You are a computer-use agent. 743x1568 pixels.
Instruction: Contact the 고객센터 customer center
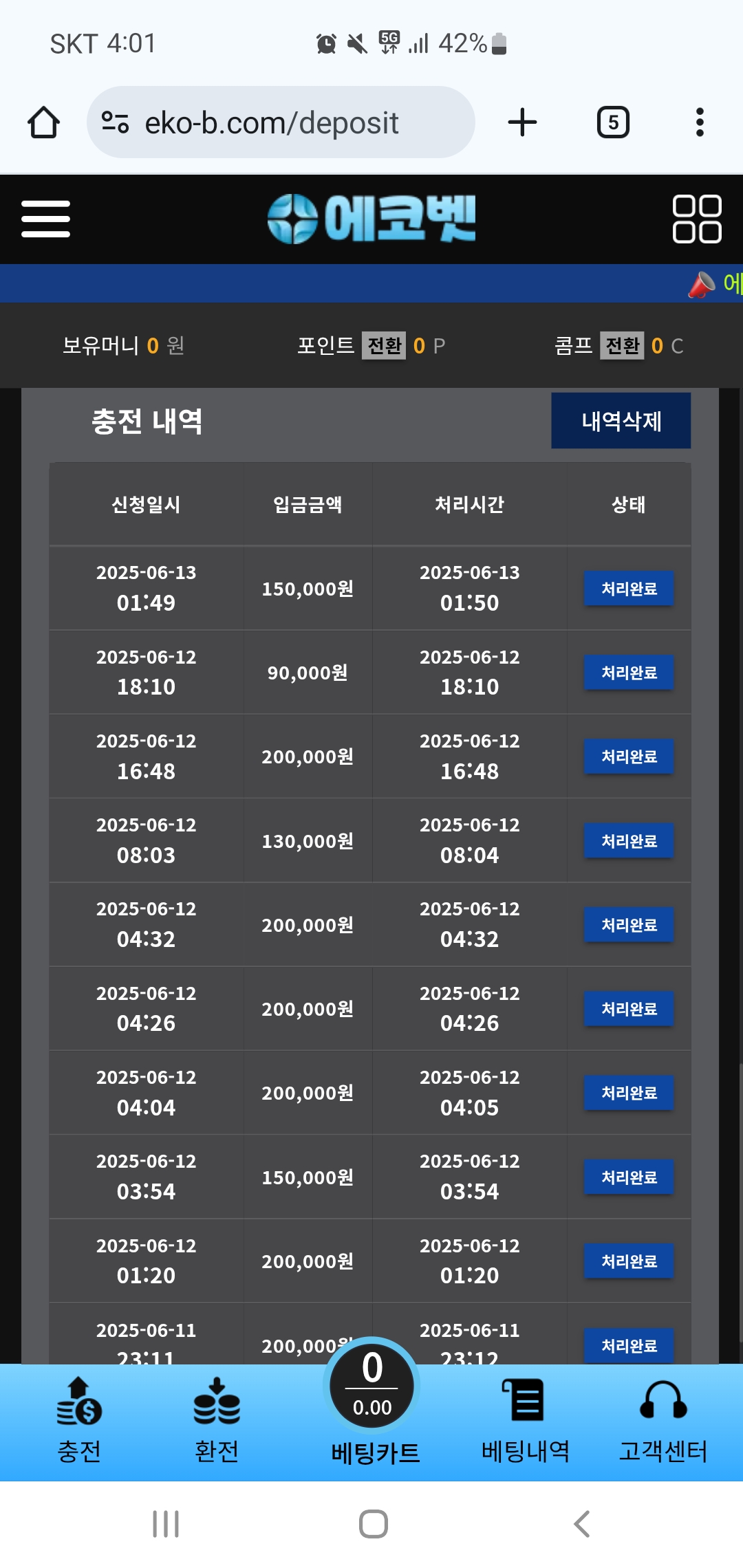(x=663, y=1422)
